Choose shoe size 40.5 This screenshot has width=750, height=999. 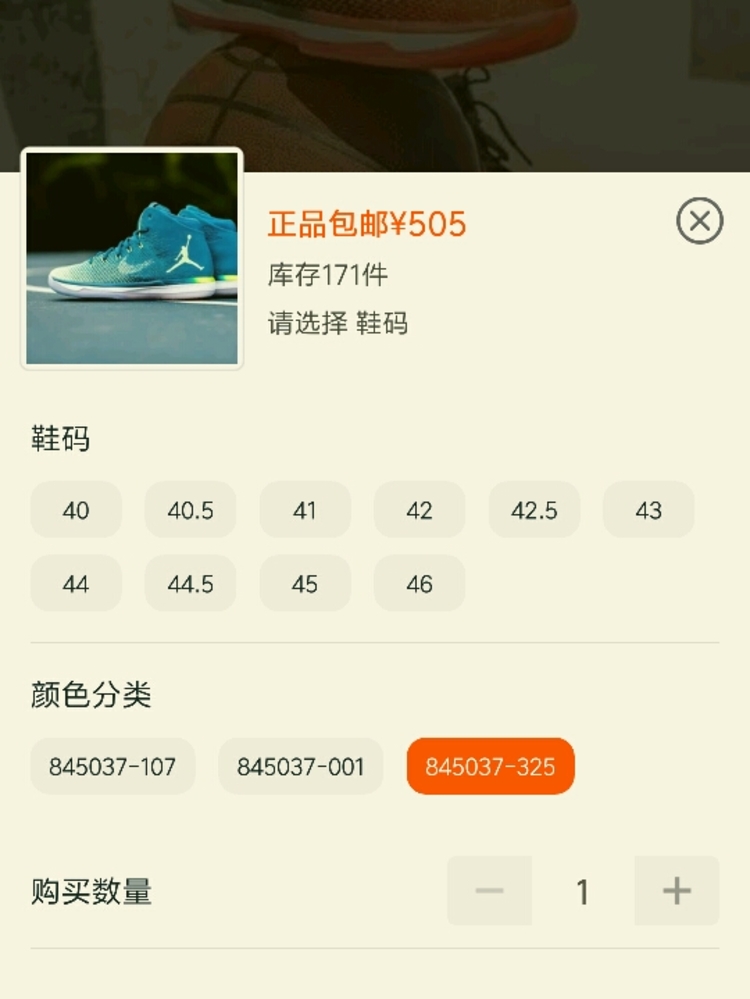[190, 510]
